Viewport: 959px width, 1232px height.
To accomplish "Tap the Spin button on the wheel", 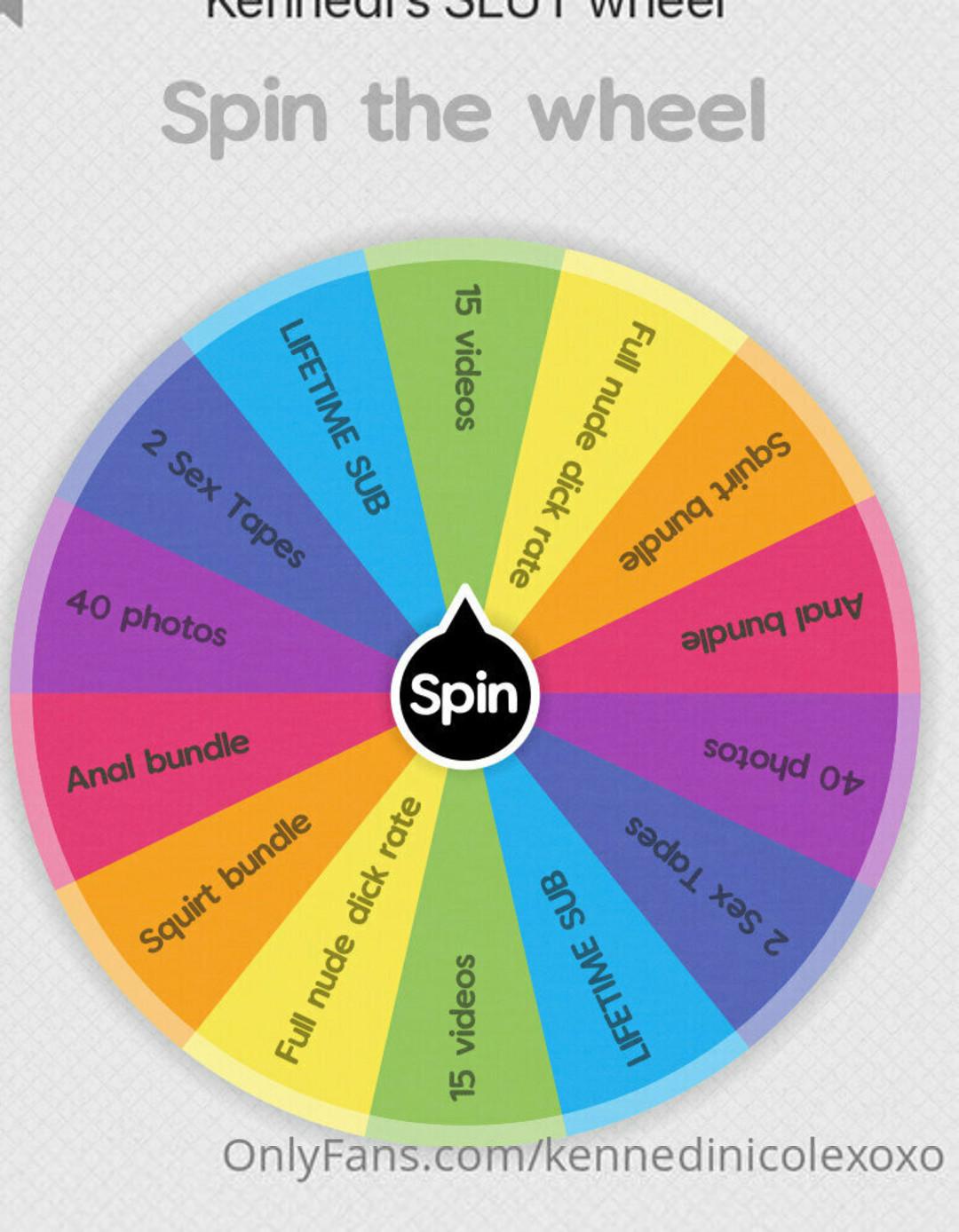I will pyautogui.click(x=464, y=693).
